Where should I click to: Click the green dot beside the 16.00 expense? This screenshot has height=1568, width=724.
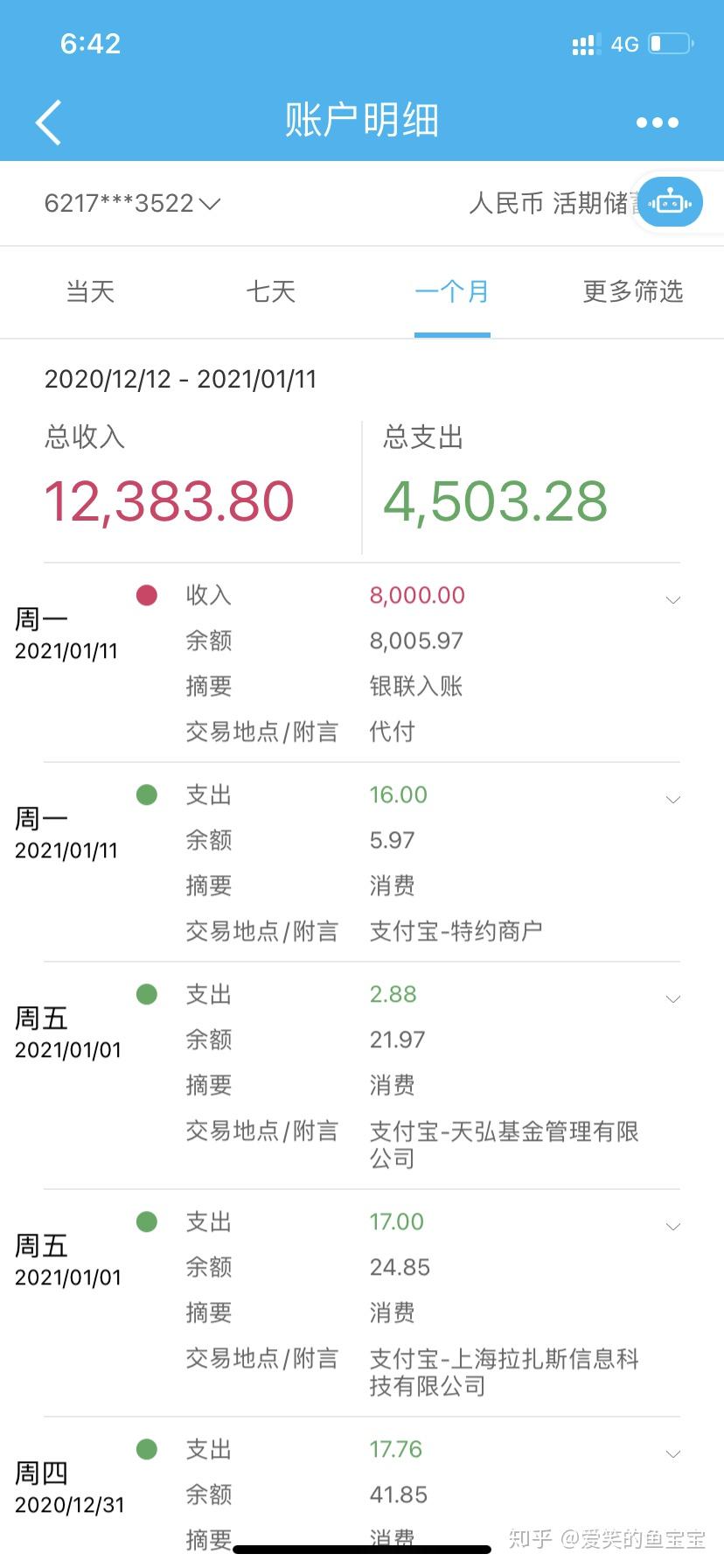point(147,794)
